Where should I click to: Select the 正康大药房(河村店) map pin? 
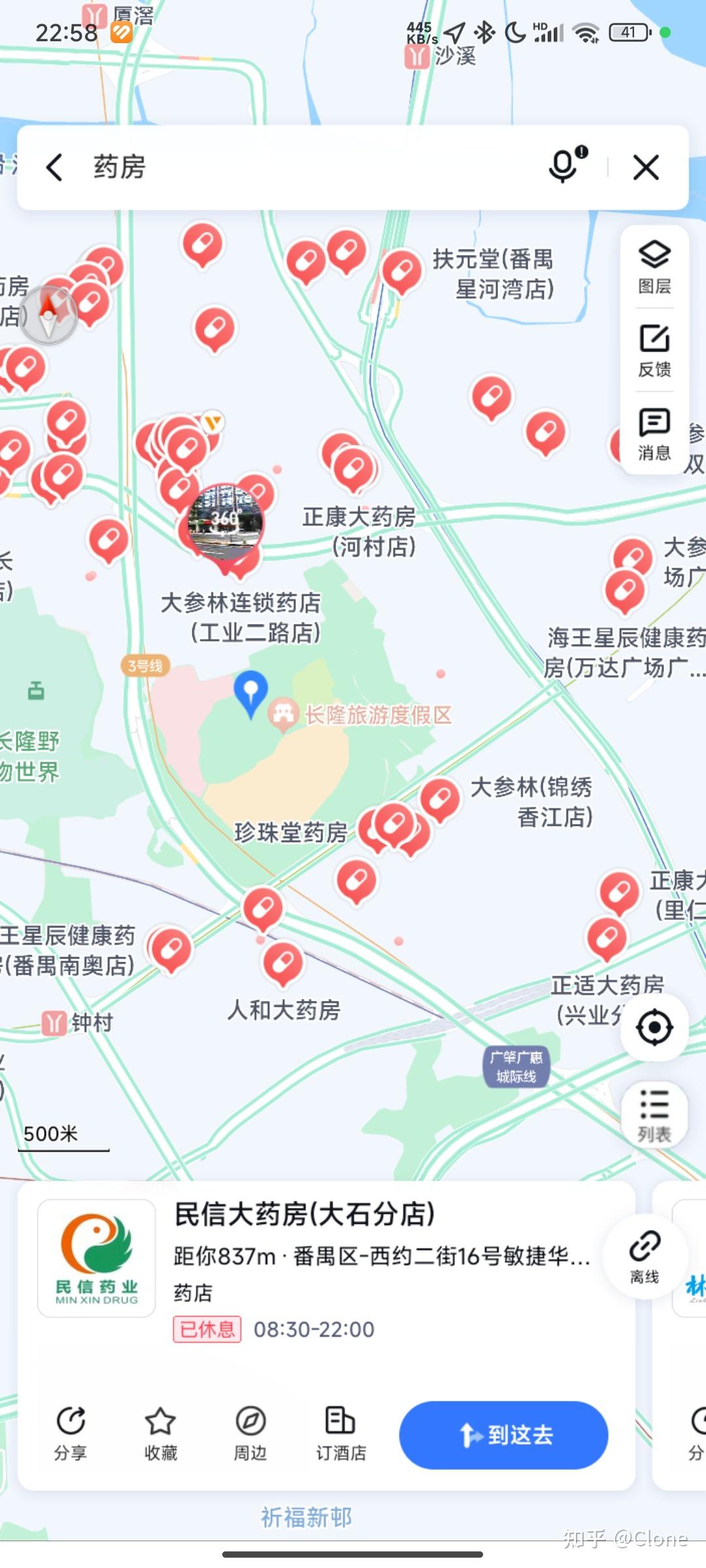pyautogui.click(x=354, y=468)
